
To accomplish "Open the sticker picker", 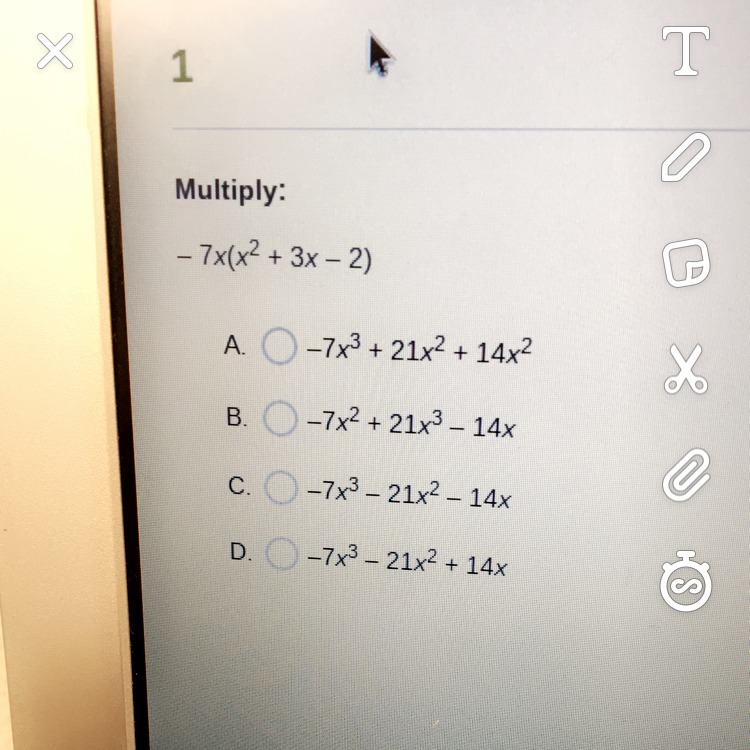I will [686, 263].
